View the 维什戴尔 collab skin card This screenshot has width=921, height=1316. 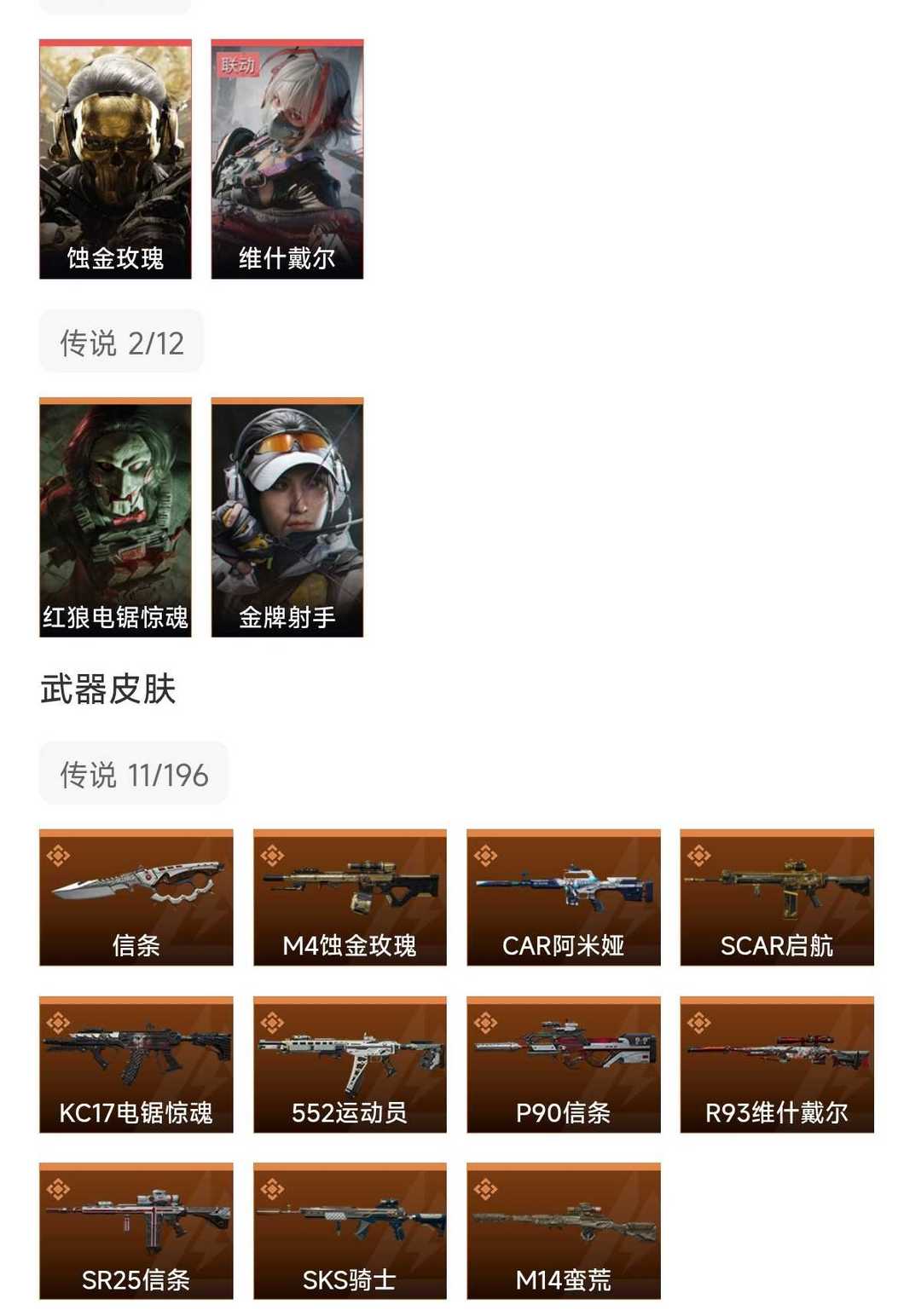point(287,159)
